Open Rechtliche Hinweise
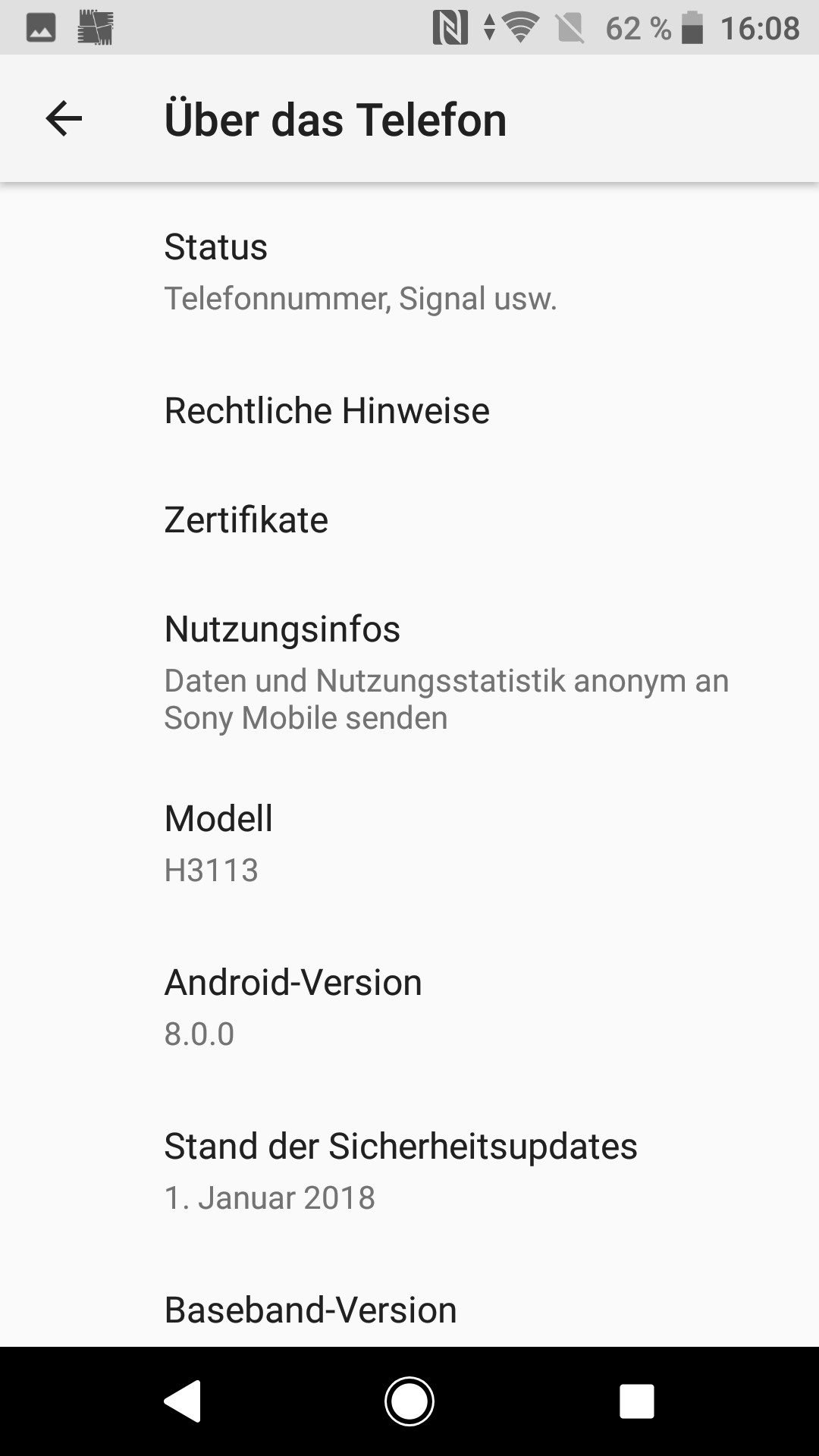The height and width of the screenshot is (1456, 819). [x=409, y=411]
